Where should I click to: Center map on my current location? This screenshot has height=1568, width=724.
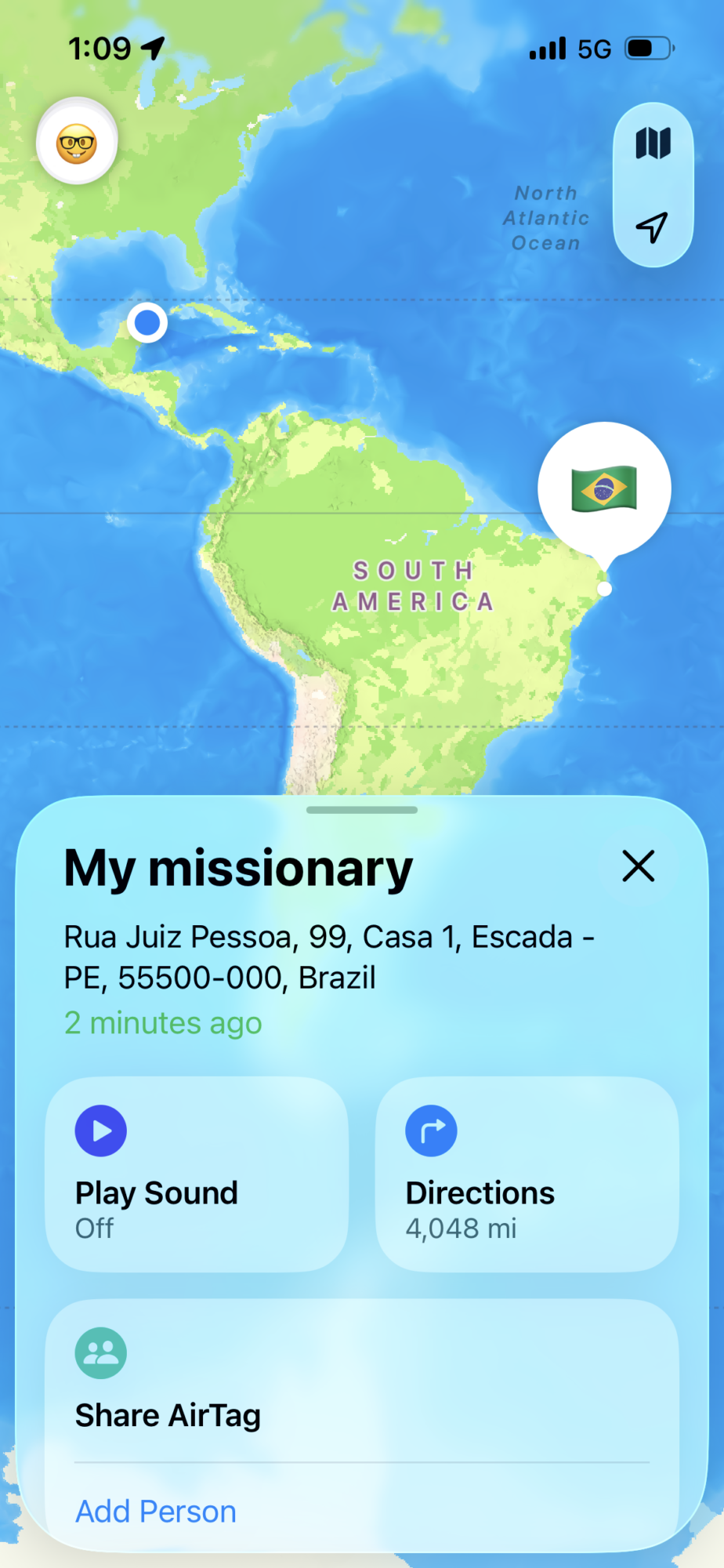tap(652, 227)
